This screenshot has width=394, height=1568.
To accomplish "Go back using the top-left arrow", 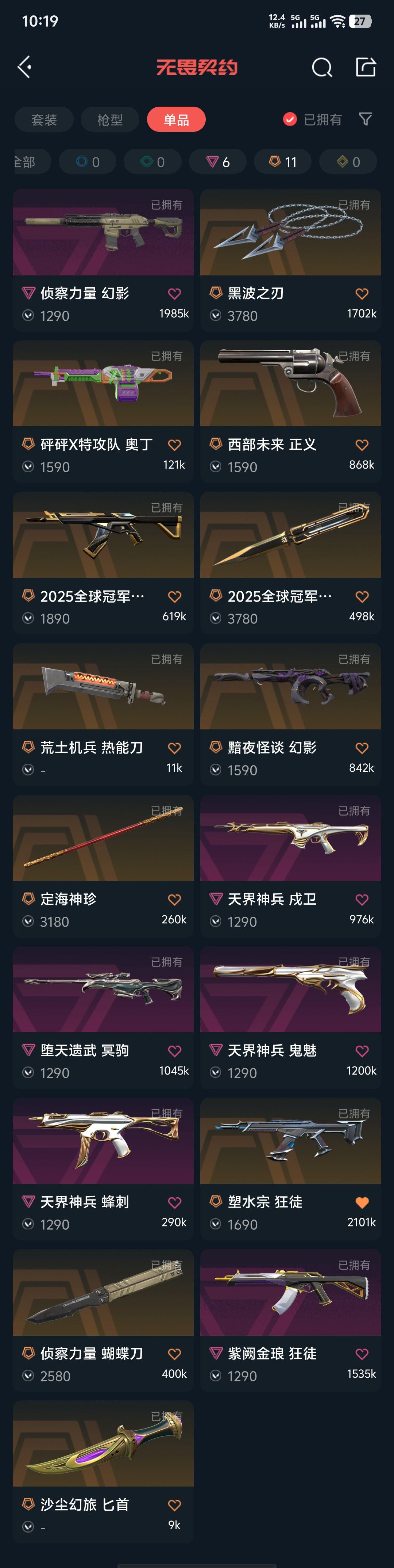I will point(24,67).
